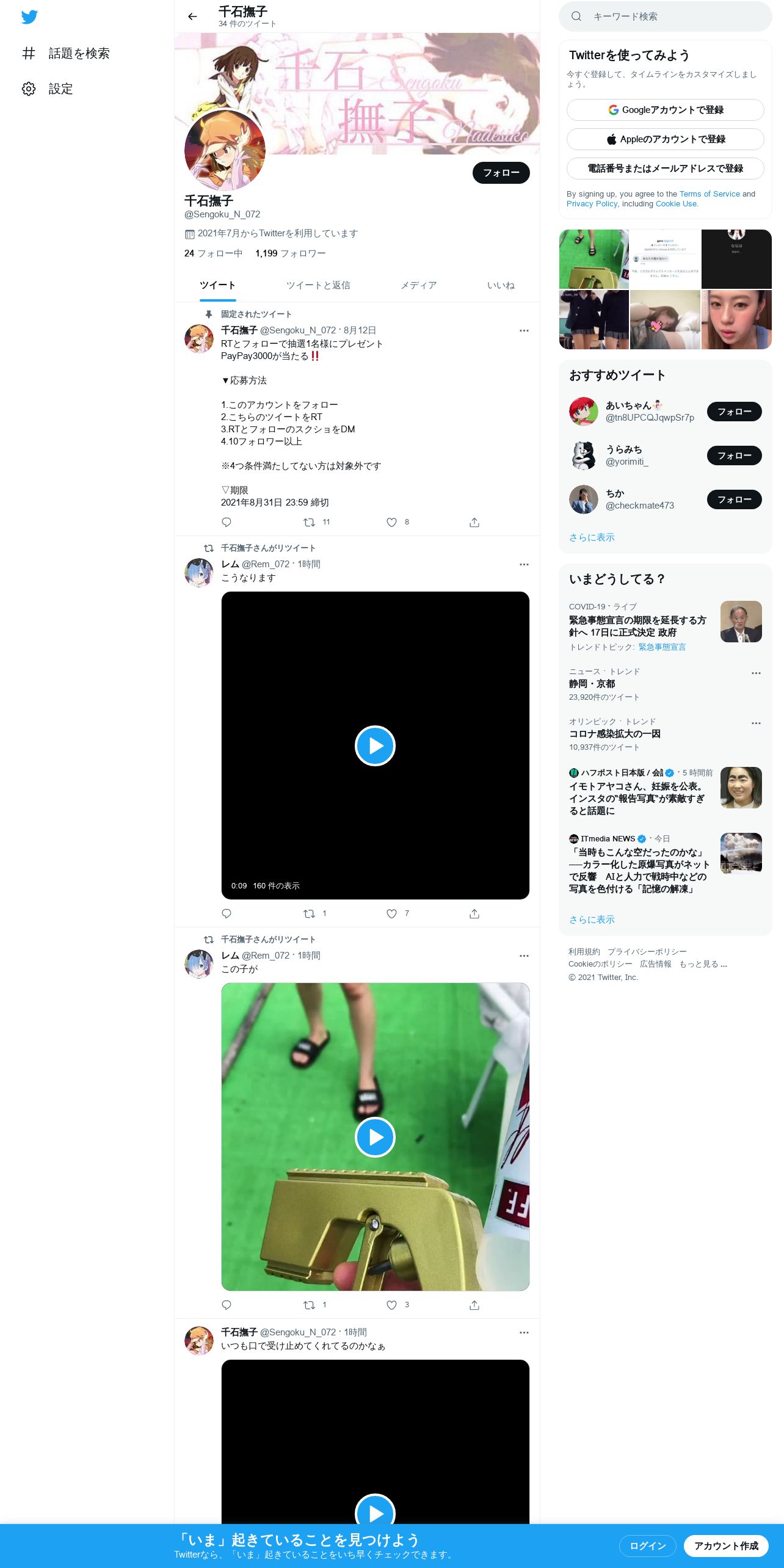Switch to the いいね tab

click(x=501, y=285)
